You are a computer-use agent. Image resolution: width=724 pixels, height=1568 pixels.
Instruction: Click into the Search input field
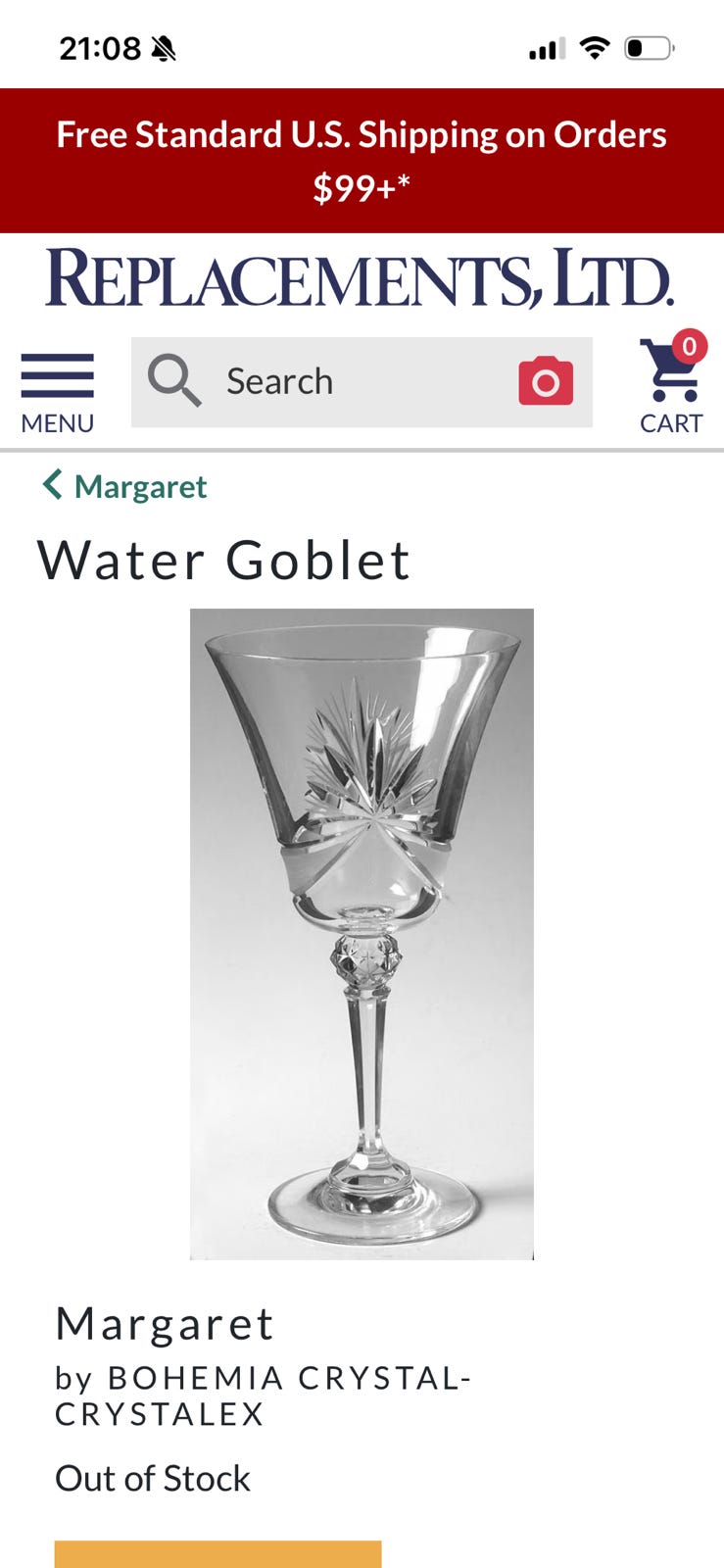pyautogui.click(x=323, y=380)
